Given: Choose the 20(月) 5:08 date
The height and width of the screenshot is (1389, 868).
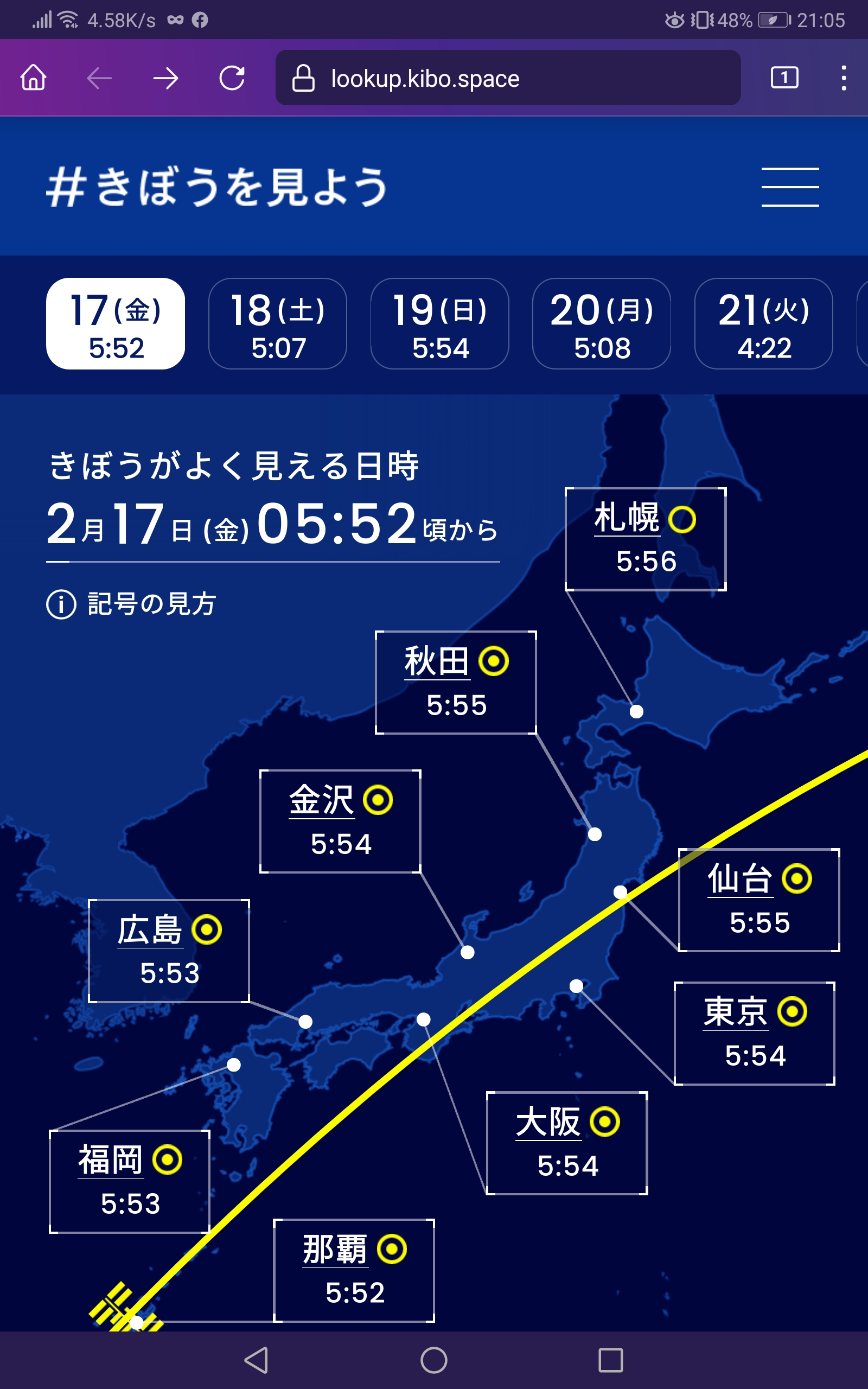Looking at the screenshot, I should click(x=602, y=324).
